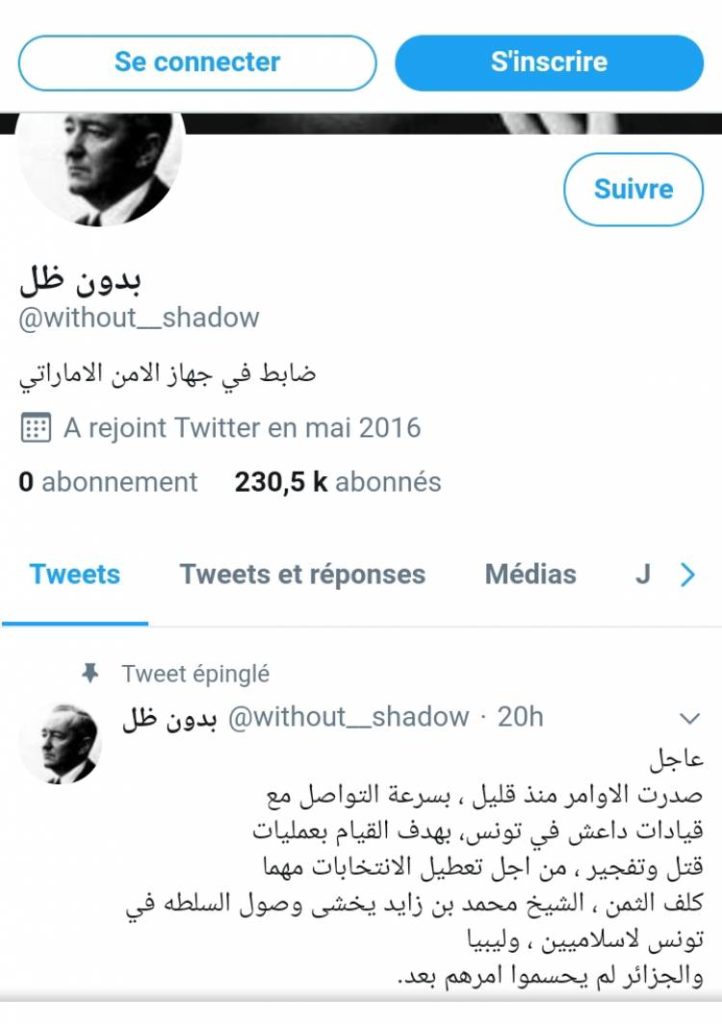Tap the Se connecter button

(197, 62)
